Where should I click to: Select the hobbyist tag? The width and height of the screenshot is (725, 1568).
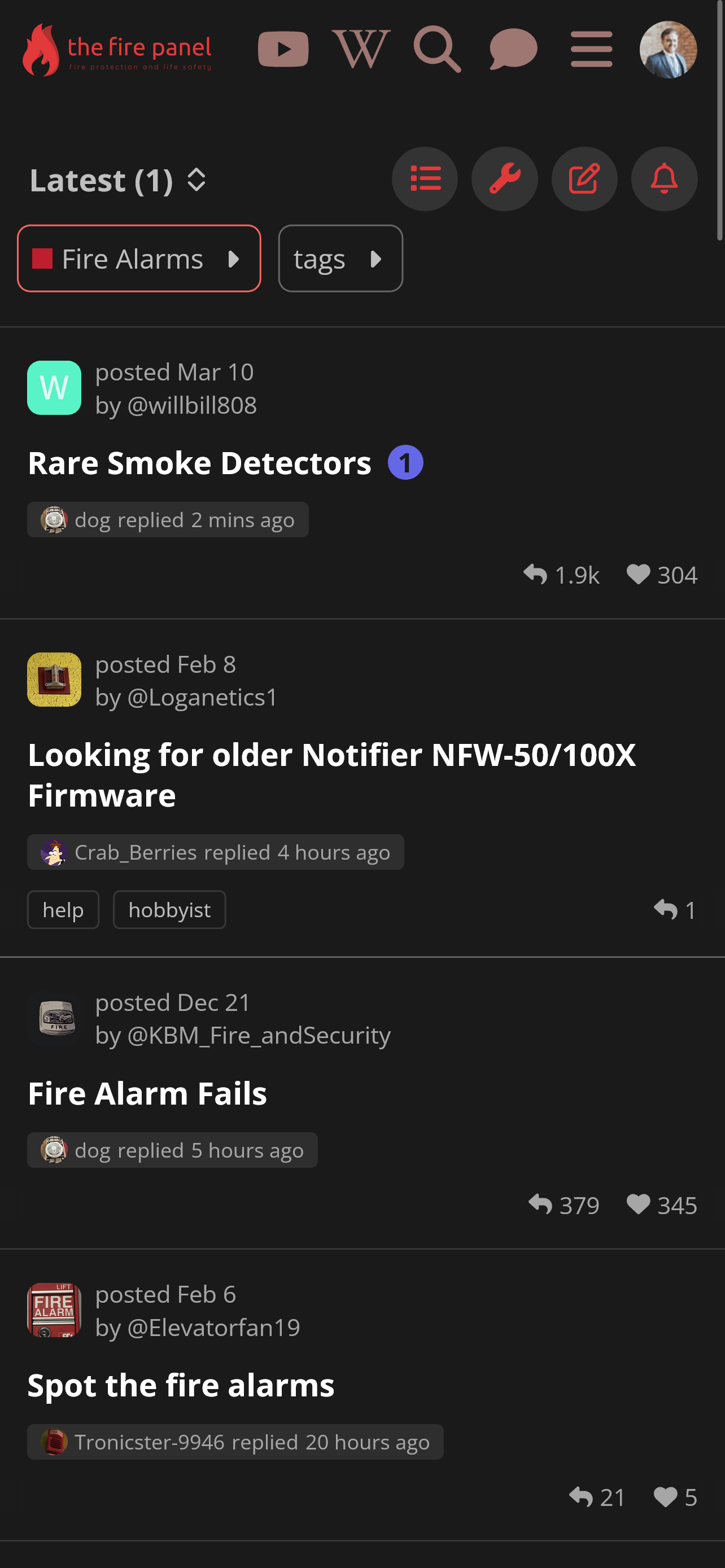[169, 910]
